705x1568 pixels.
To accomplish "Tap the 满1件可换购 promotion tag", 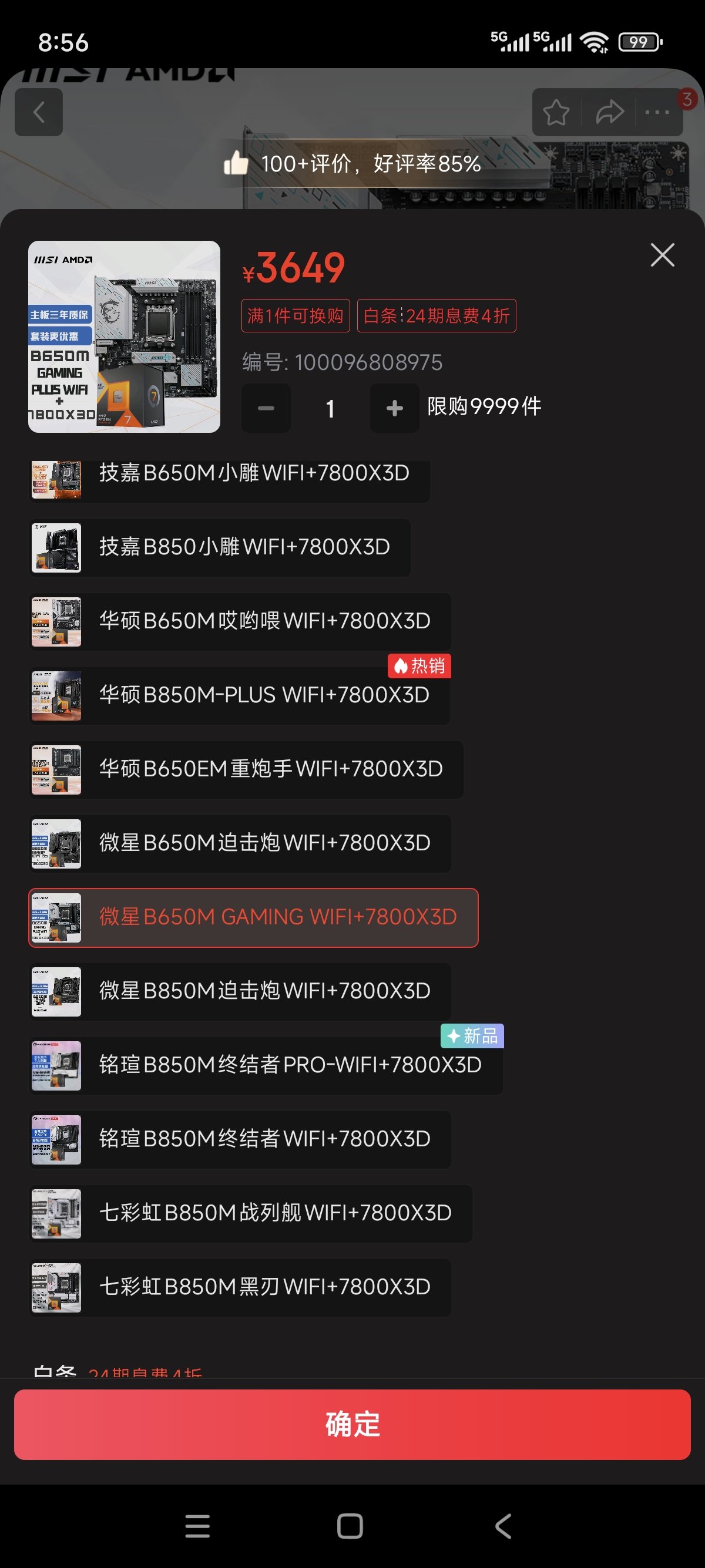I will point(296,315).
